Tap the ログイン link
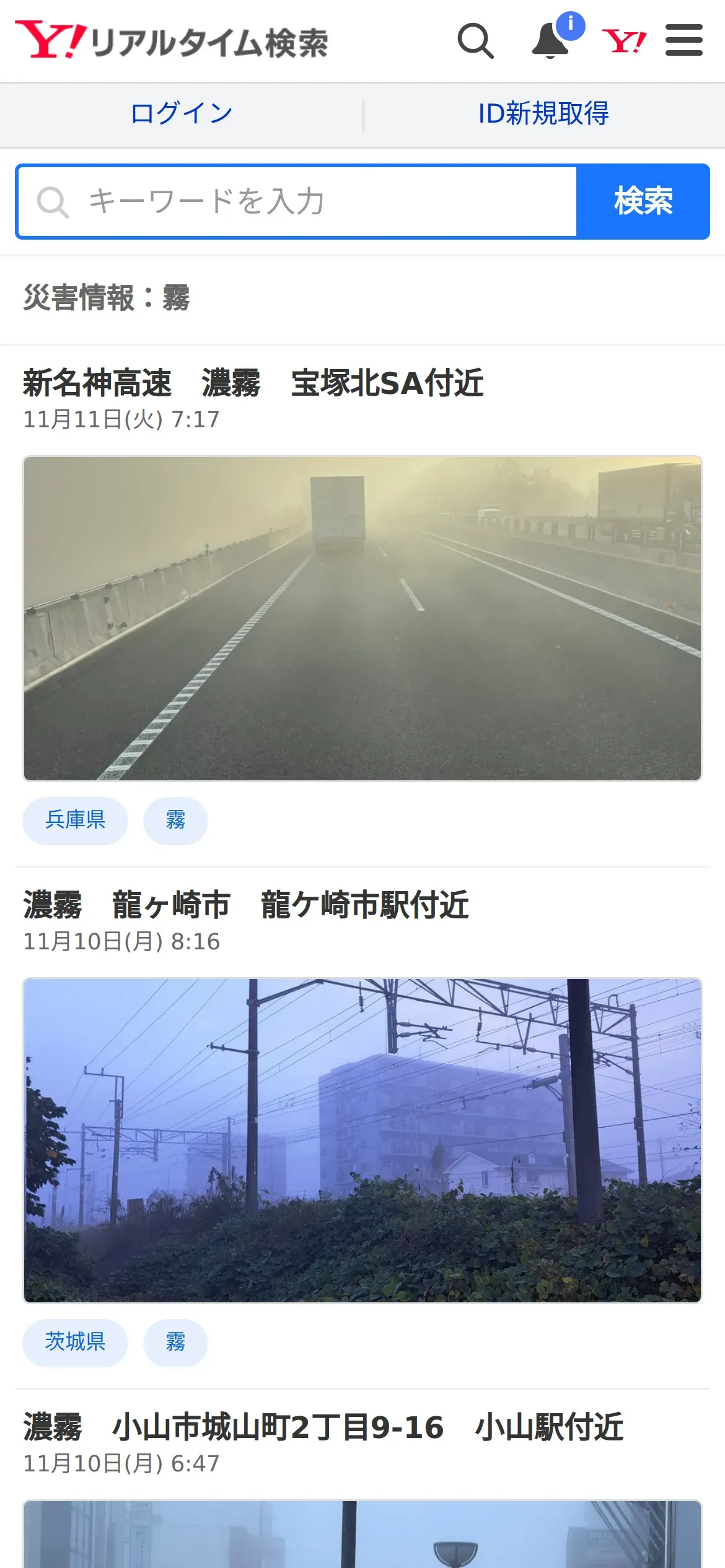Viewport: 725px width, 1568px height. (182, 114)
